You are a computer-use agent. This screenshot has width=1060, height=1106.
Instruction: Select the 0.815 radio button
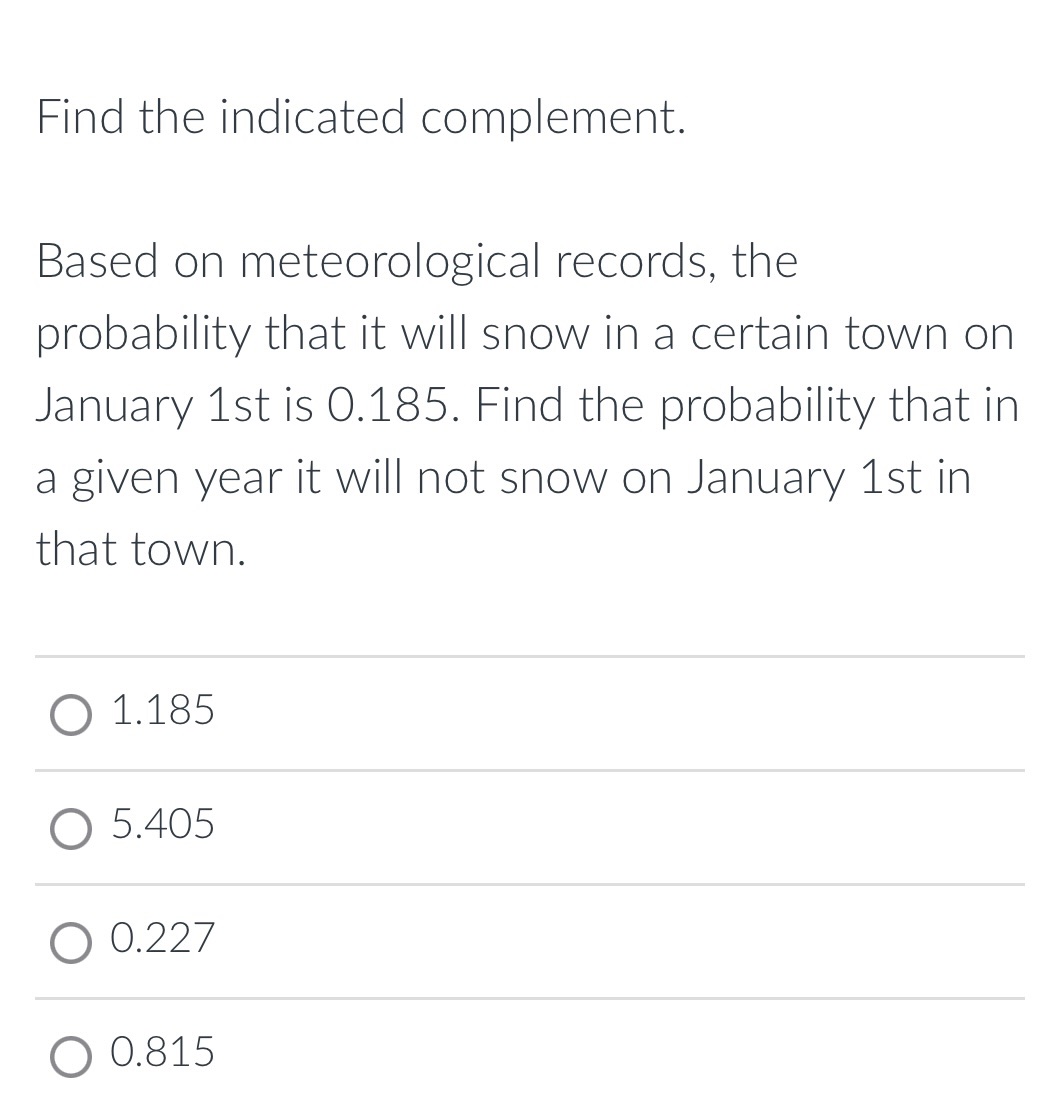pyautogui.click(x=70, y=1056)
